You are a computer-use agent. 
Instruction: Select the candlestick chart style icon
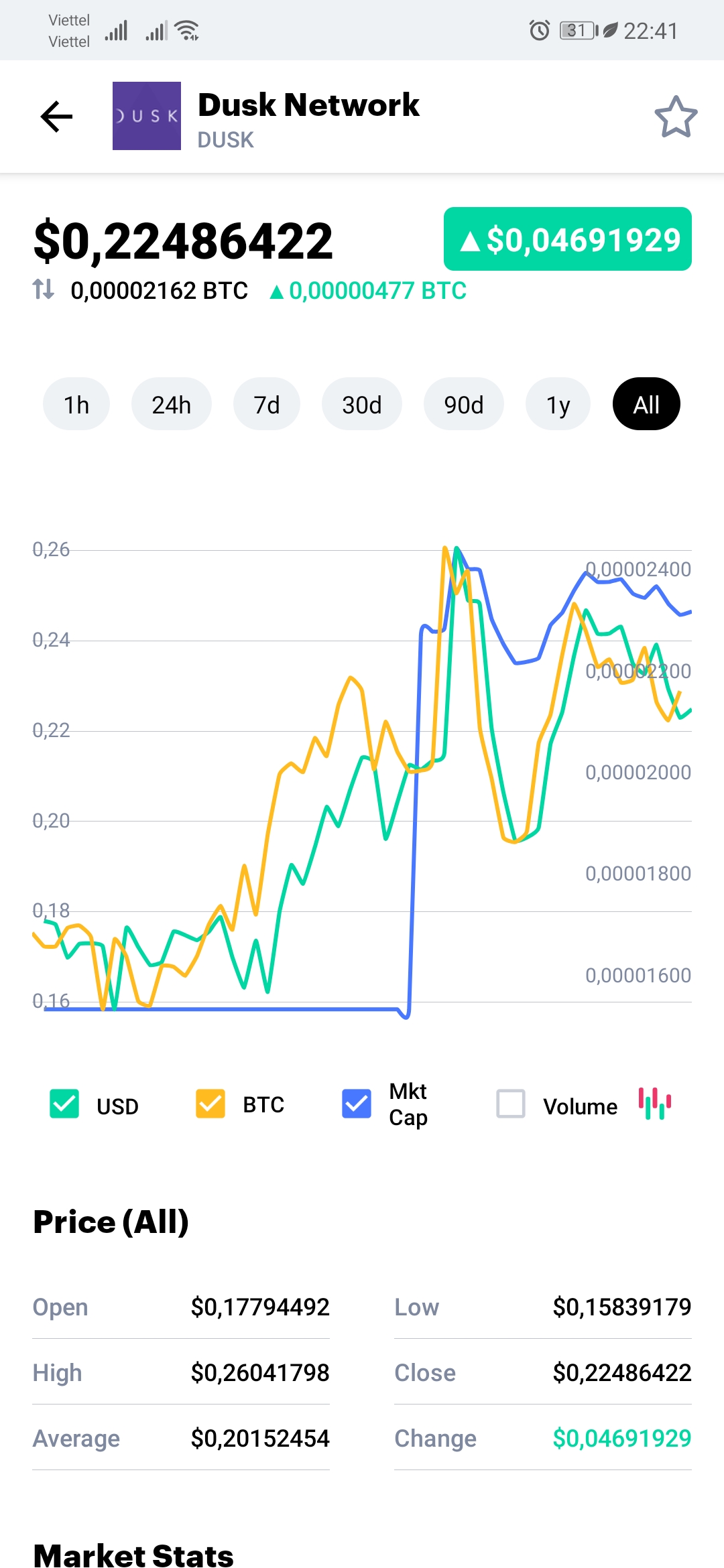point(656,1104)
